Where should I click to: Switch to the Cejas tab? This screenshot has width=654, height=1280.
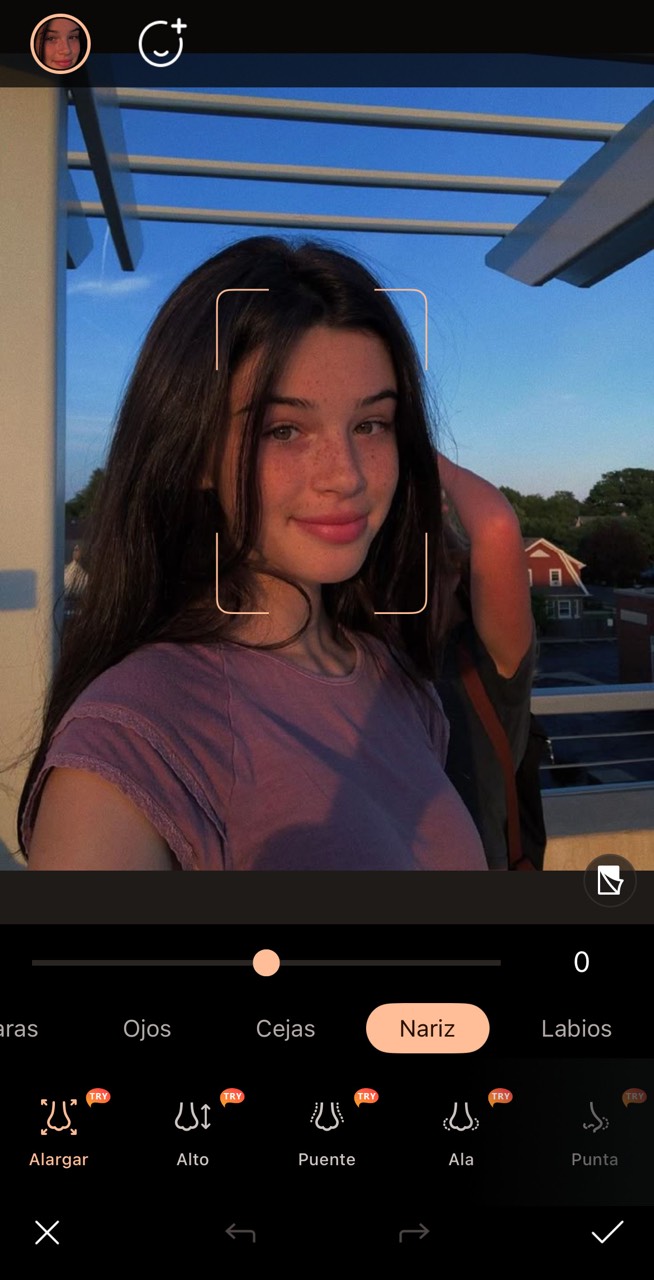pyautogui.click(x=285, y=1028)
